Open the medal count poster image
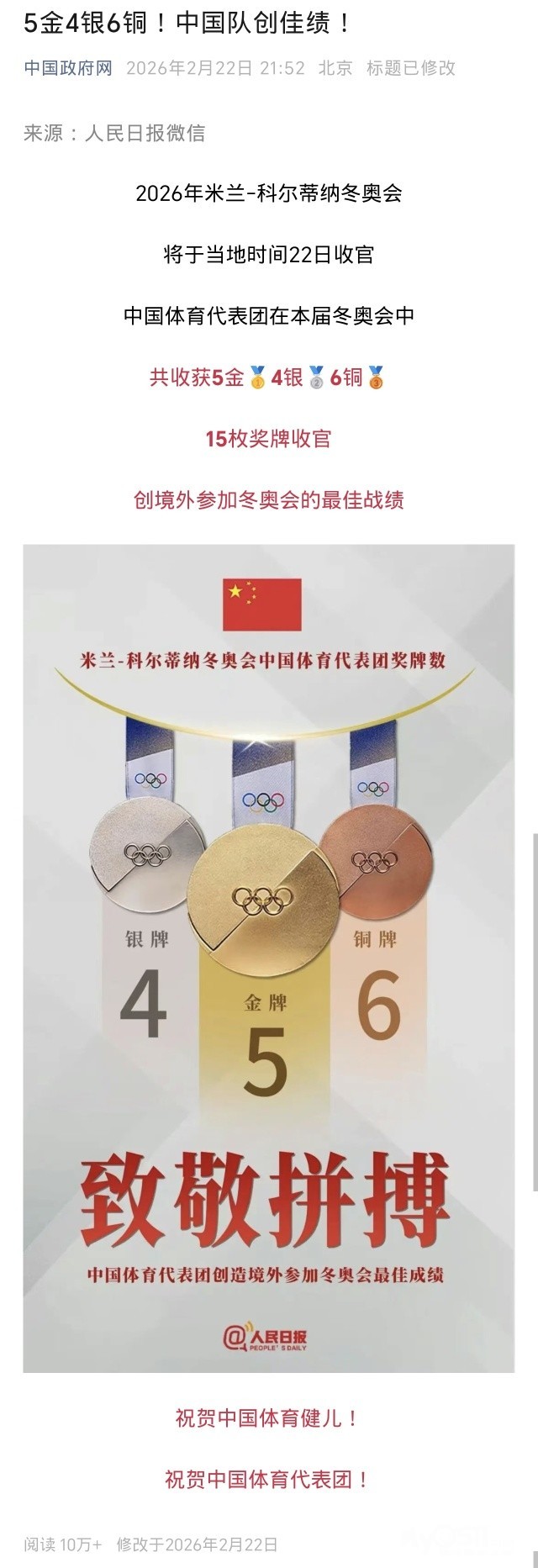The width and height of the screenshot is (538, 1568). point(268,957)
